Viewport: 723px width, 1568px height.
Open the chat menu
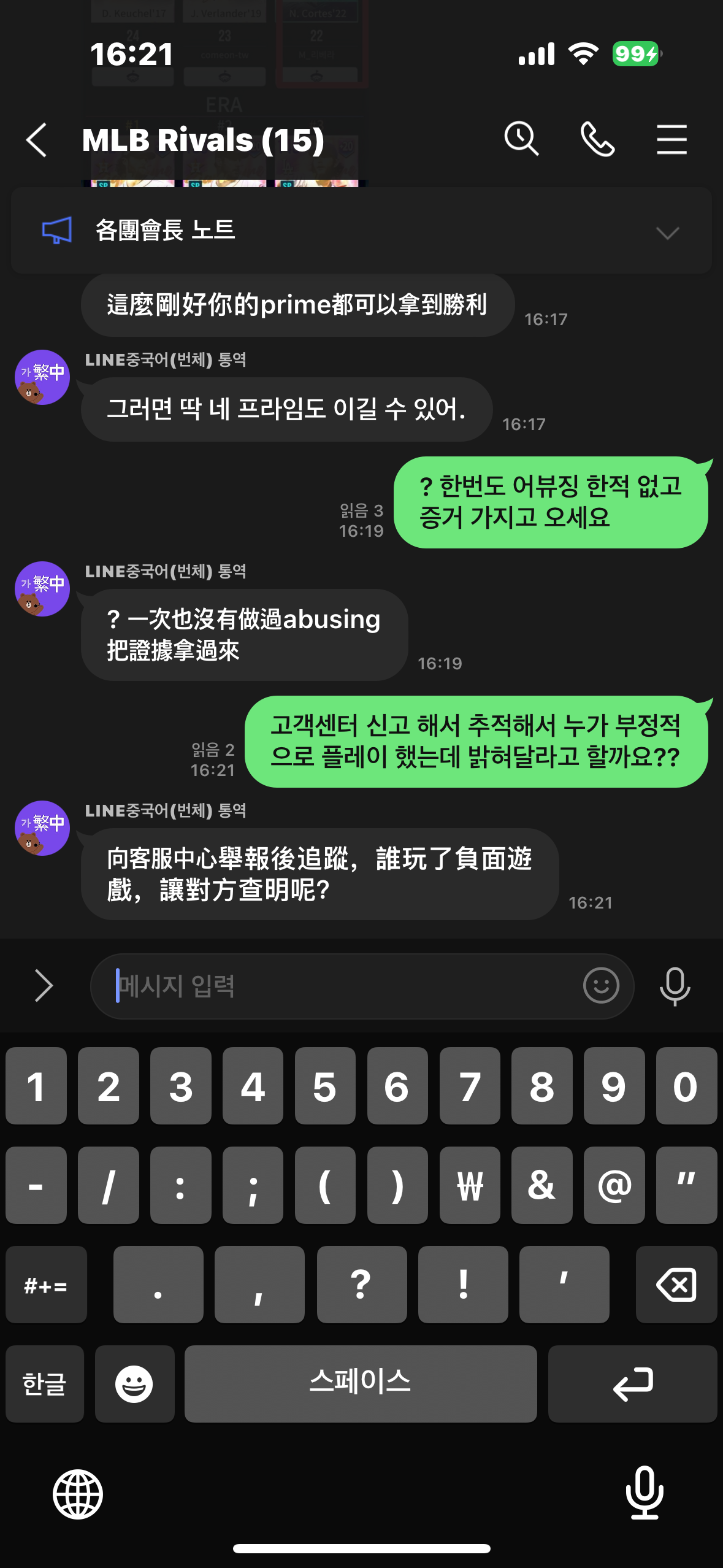671,139
